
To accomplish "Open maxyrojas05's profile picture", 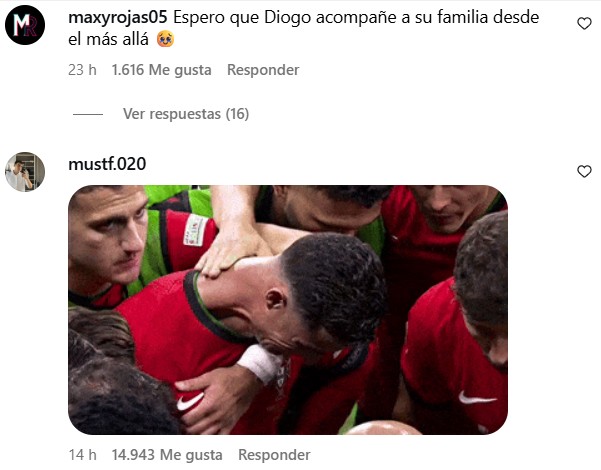I will click(x=25, y=24).
